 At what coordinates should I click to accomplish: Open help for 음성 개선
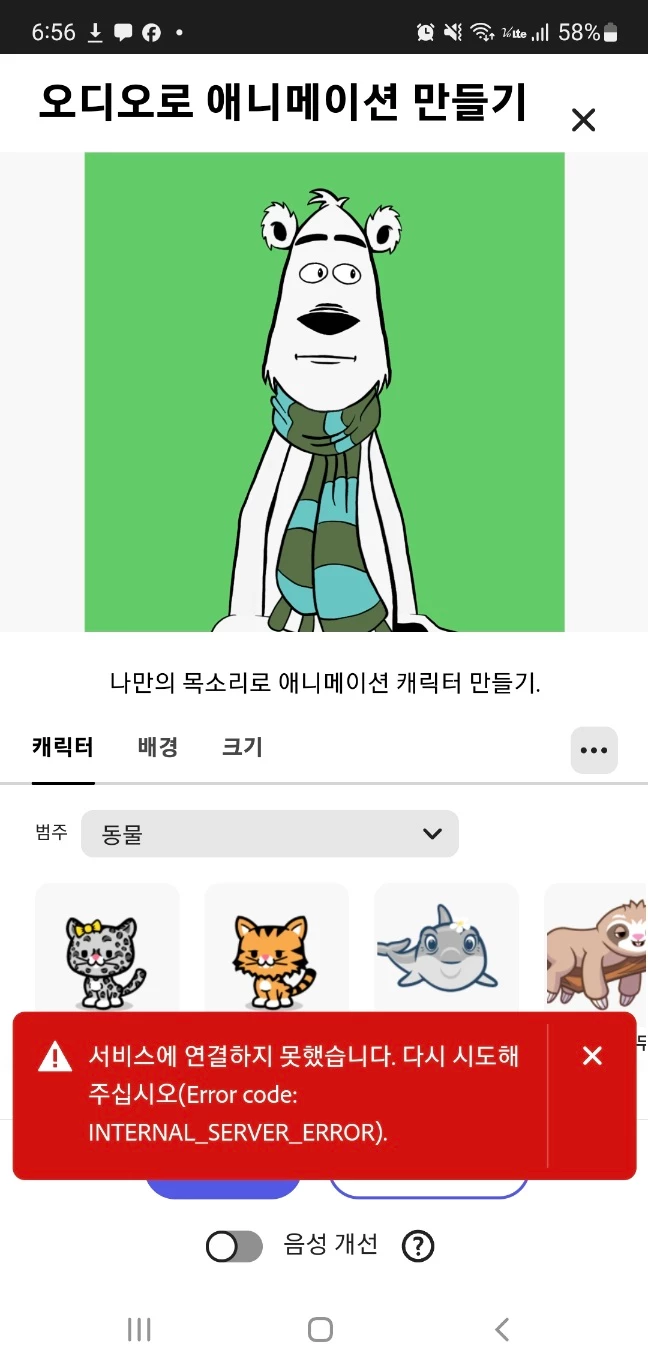click(x=418, y=1246)
